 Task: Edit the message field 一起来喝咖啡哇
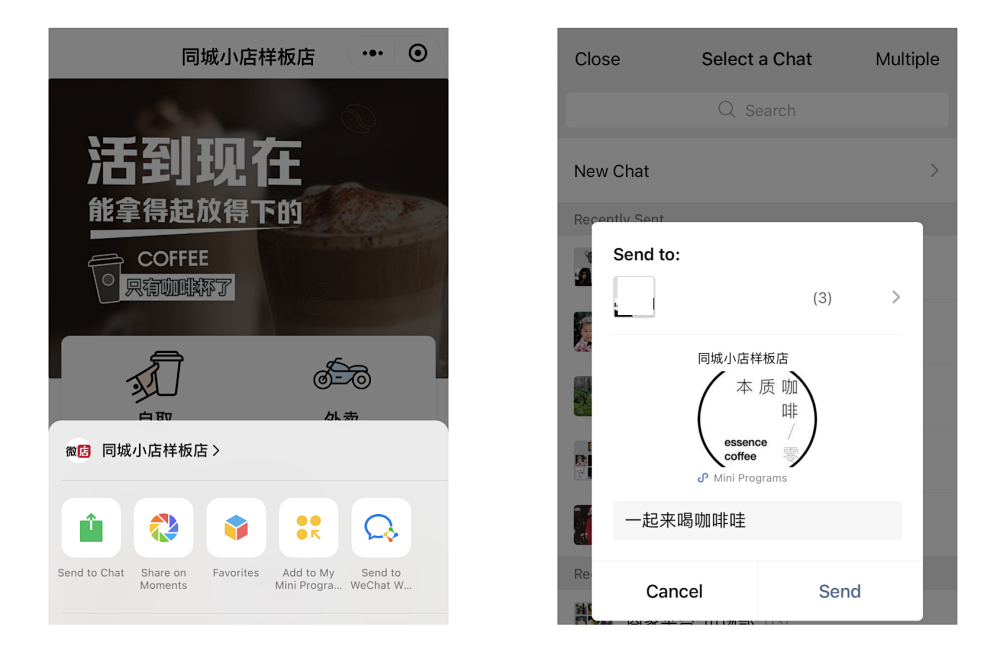(x=757, y=521)
